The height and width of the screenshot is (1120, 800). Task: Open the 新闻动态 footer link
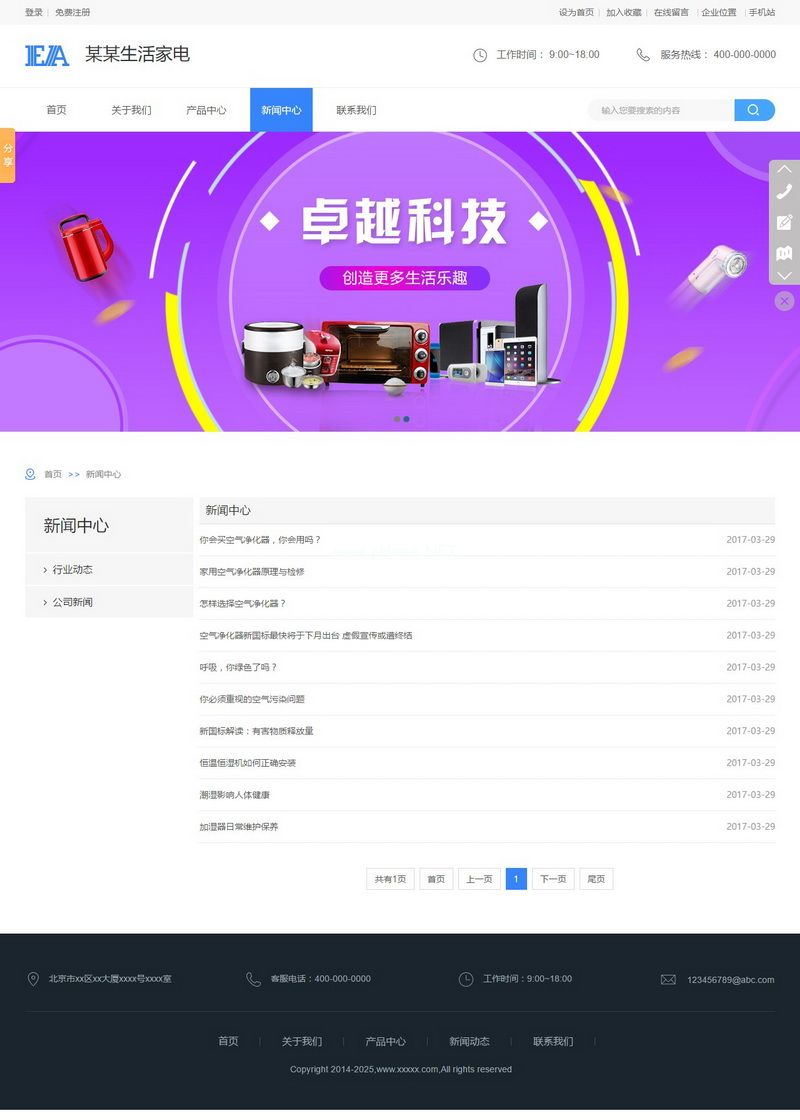tap(469, 1041)
